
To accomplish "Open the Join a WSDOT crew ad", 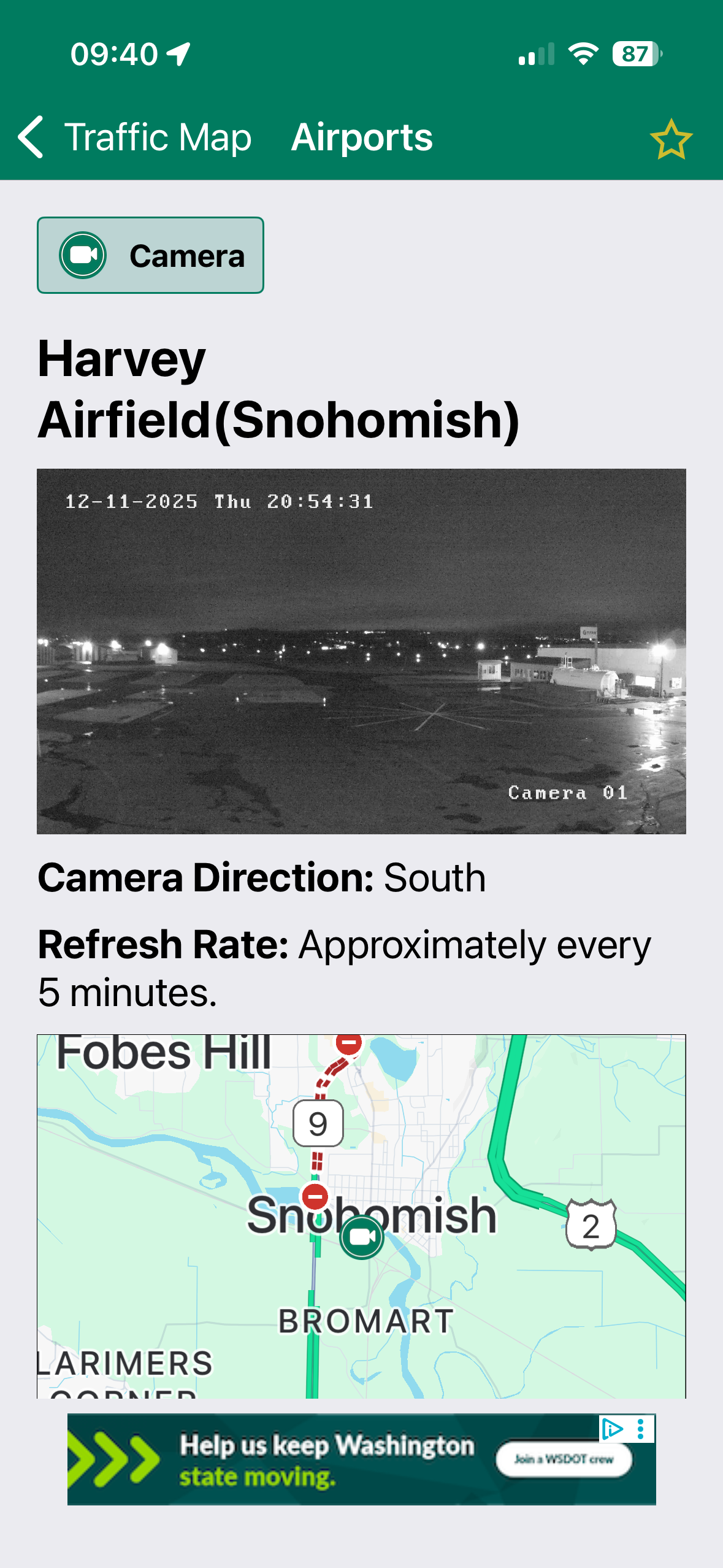I will [x=563, y=1459].
